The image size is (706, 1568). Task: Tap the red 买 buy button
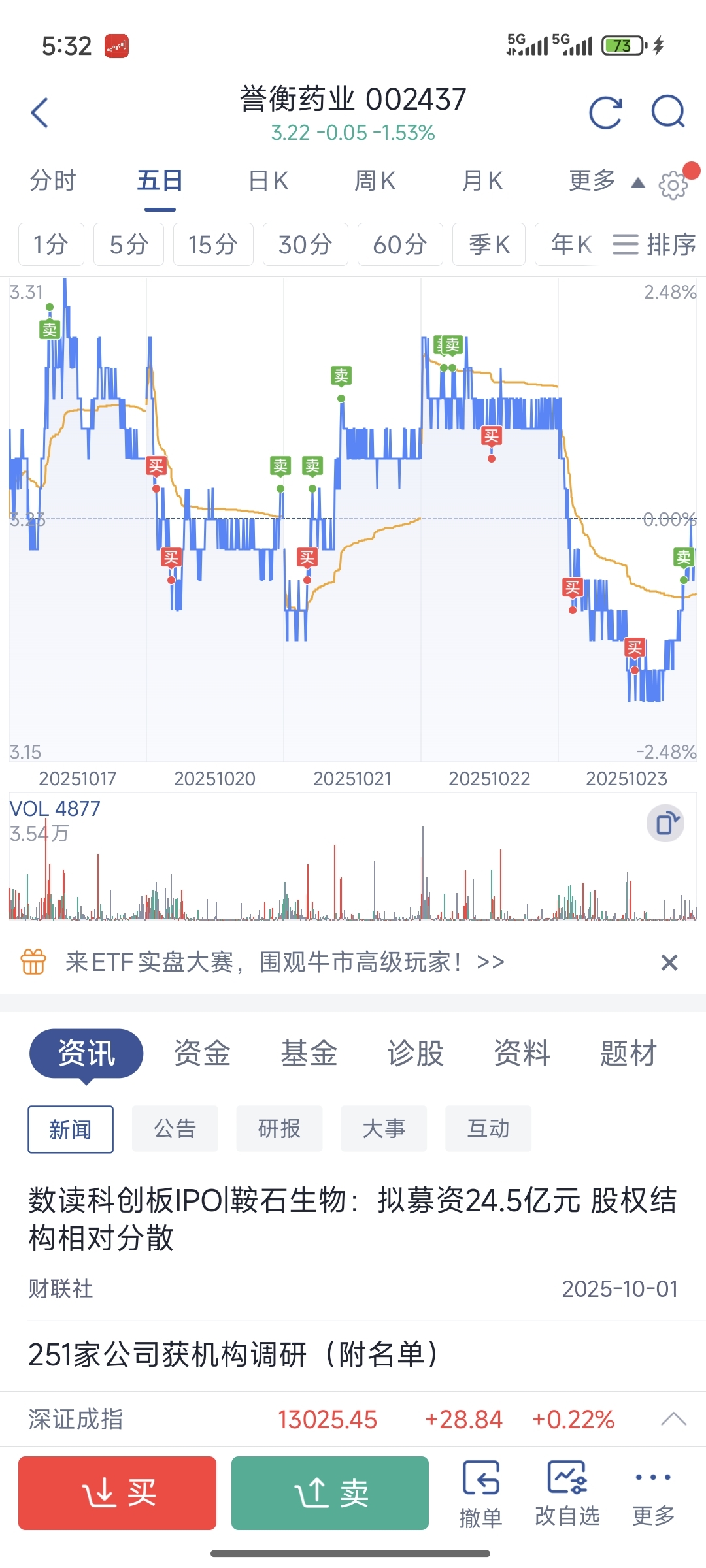tap(118, 1493)
